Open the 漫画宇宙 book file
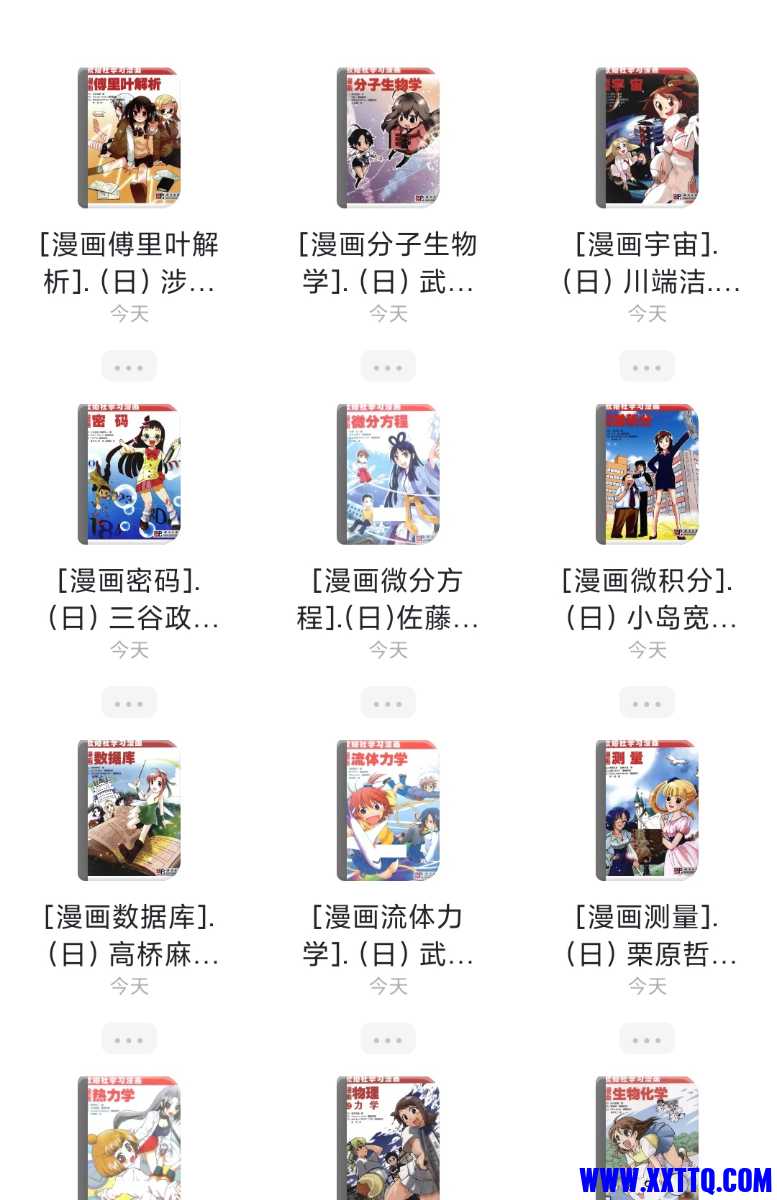This screenshot has width=777, height=1200. point(647,138)
